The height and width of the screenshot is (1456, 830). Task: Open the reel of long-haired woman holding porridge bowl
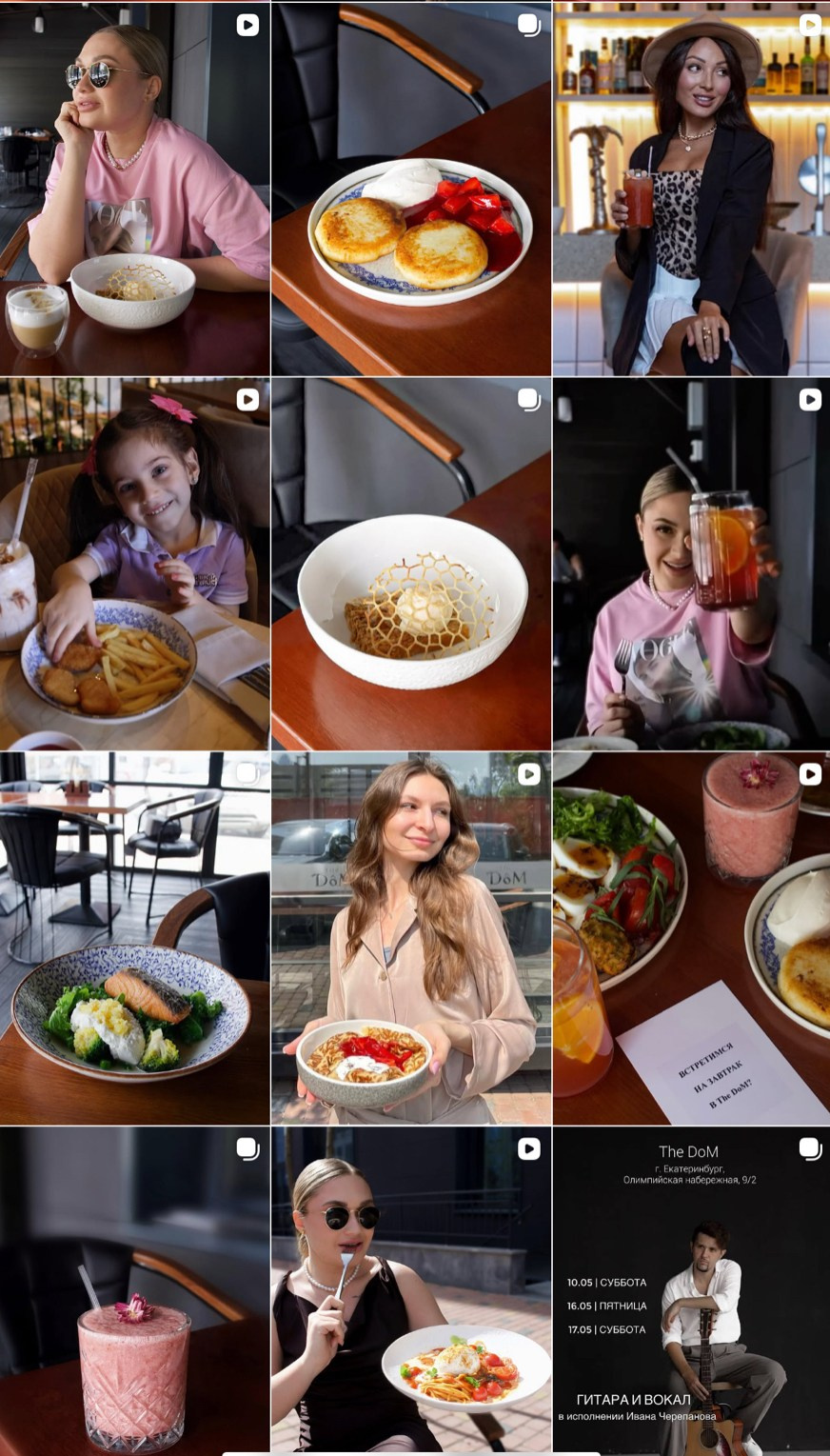coord(411,938)
